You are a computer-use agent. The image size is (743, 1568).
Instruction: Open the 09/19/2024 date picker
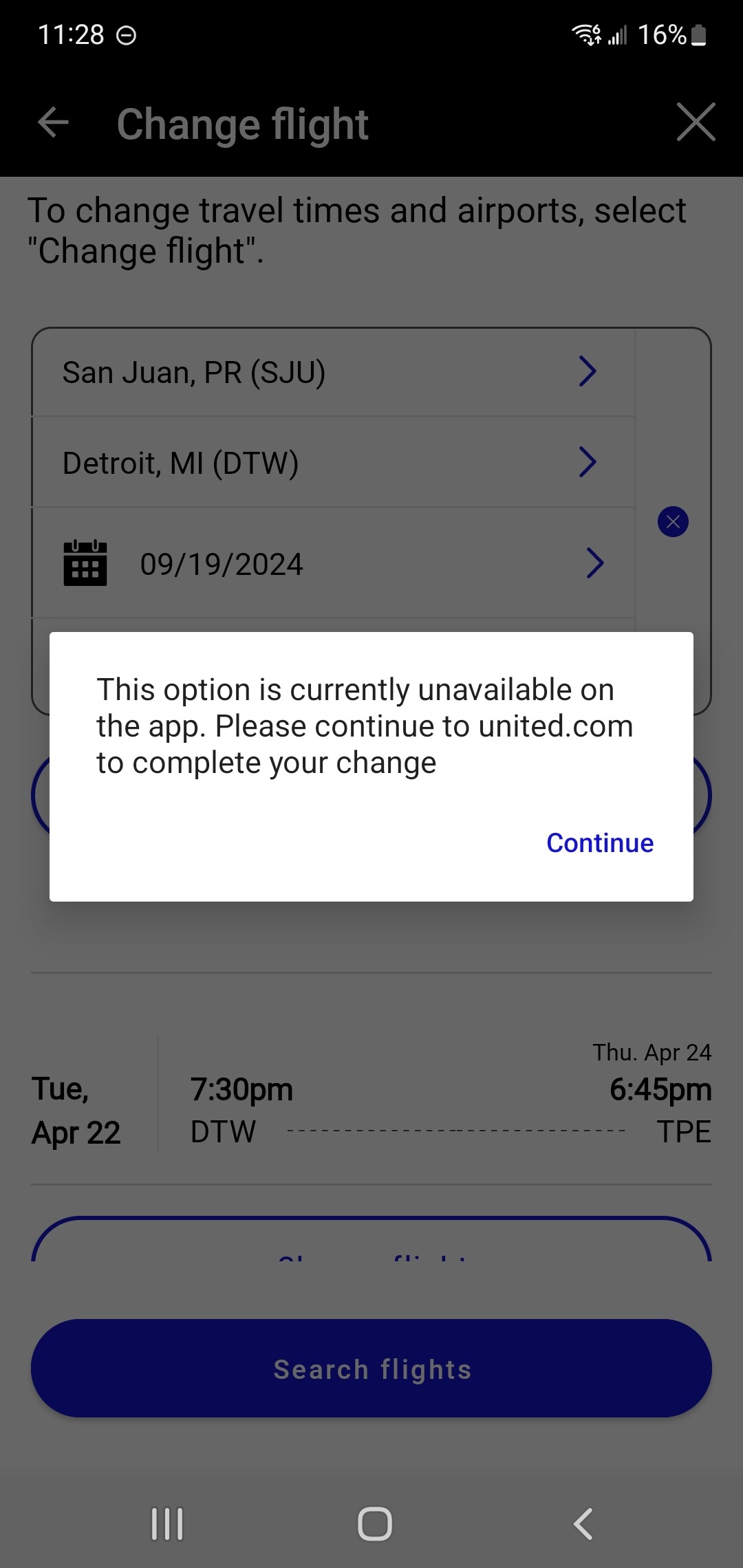(x=334, y=563)
